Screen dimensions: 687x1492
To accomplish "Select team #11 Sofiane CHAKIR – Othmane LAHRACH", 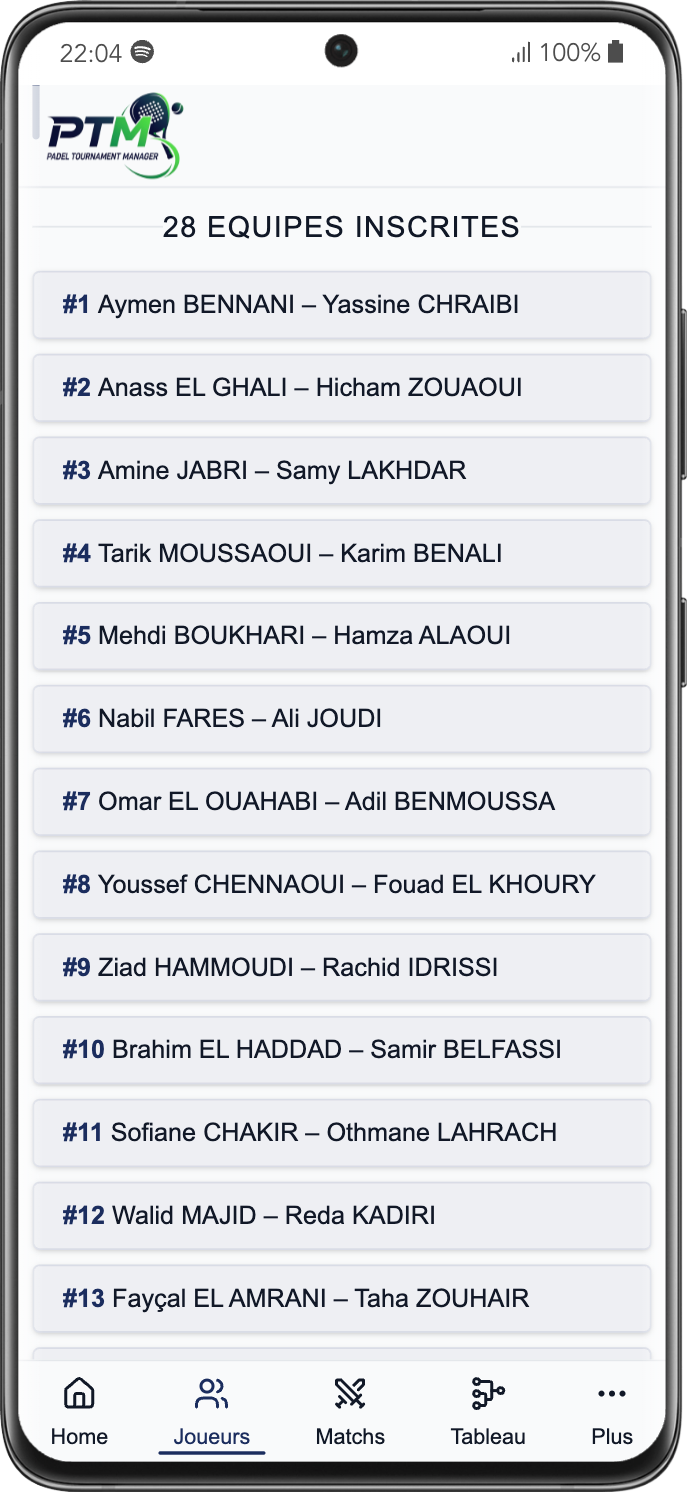I will [x=342, y=1133].
